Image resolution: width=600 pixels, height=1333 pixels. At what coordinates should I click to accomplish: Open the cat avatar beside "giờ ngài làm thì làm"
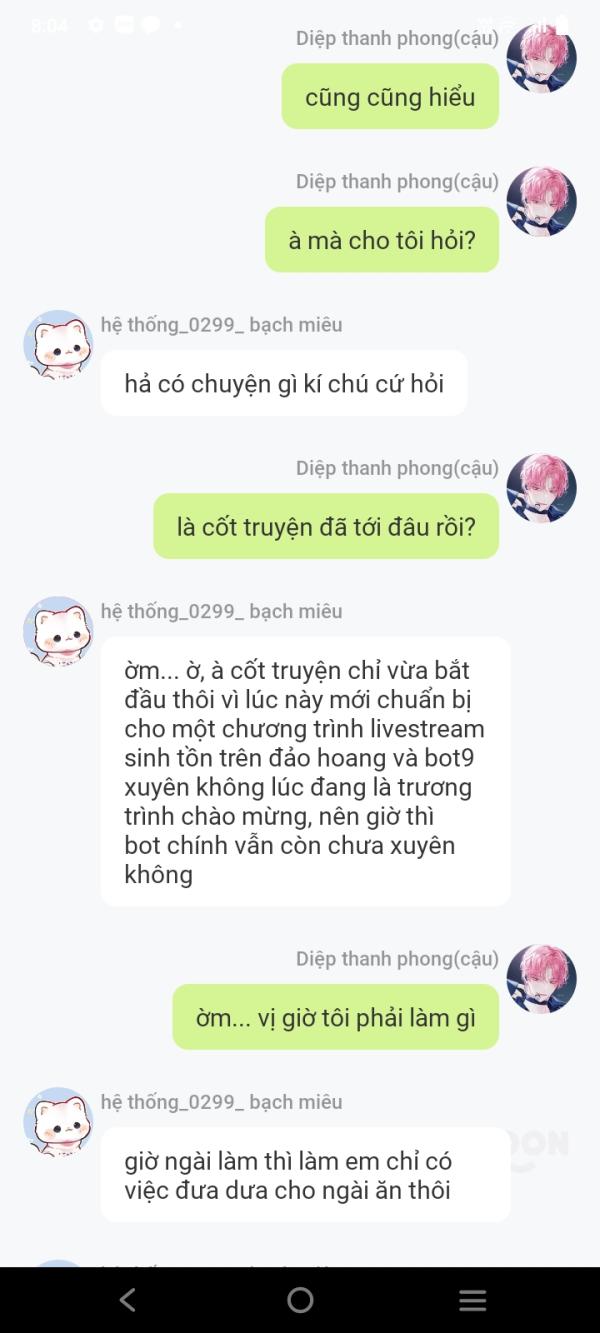[x=58, y=1122]
